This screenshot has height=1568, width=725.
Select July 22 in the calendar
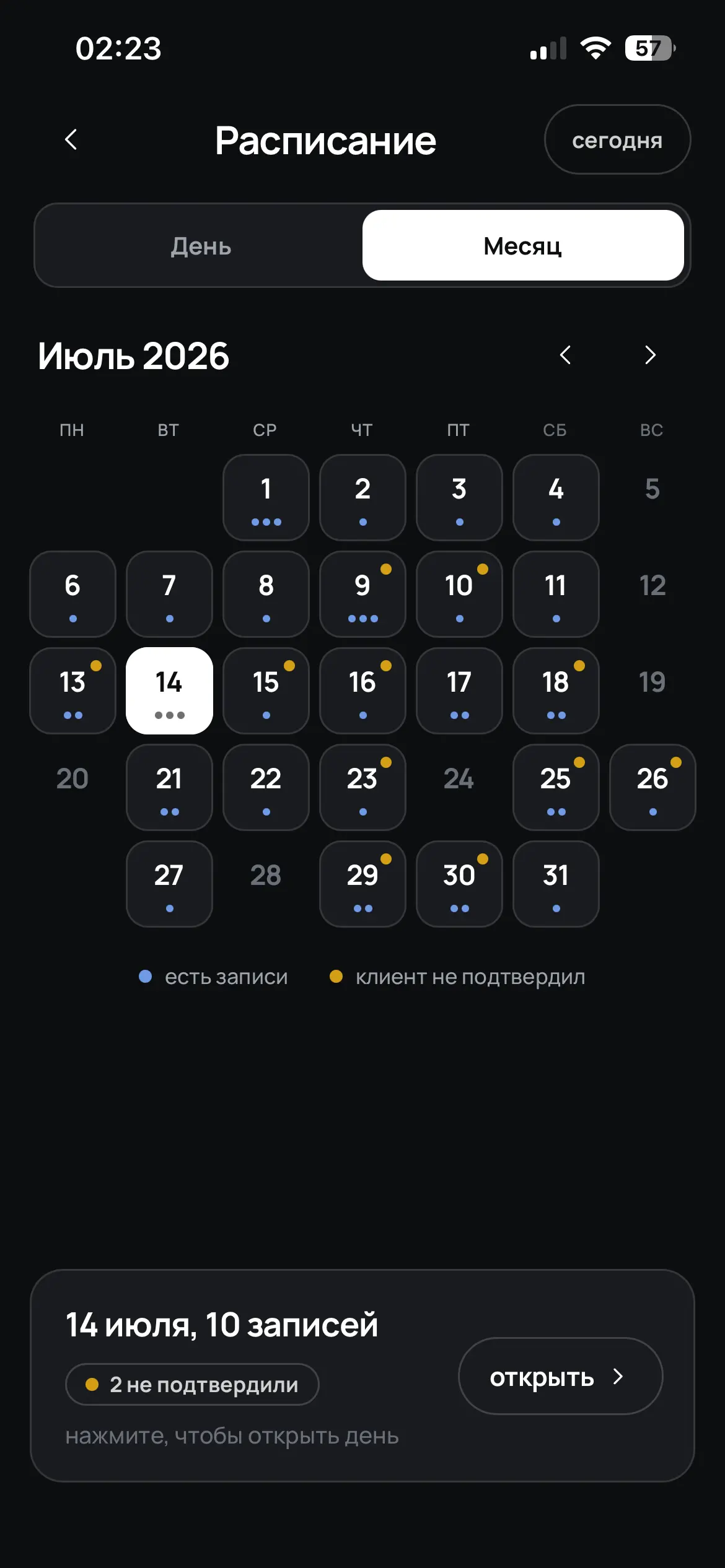click(x=266, y=787)
